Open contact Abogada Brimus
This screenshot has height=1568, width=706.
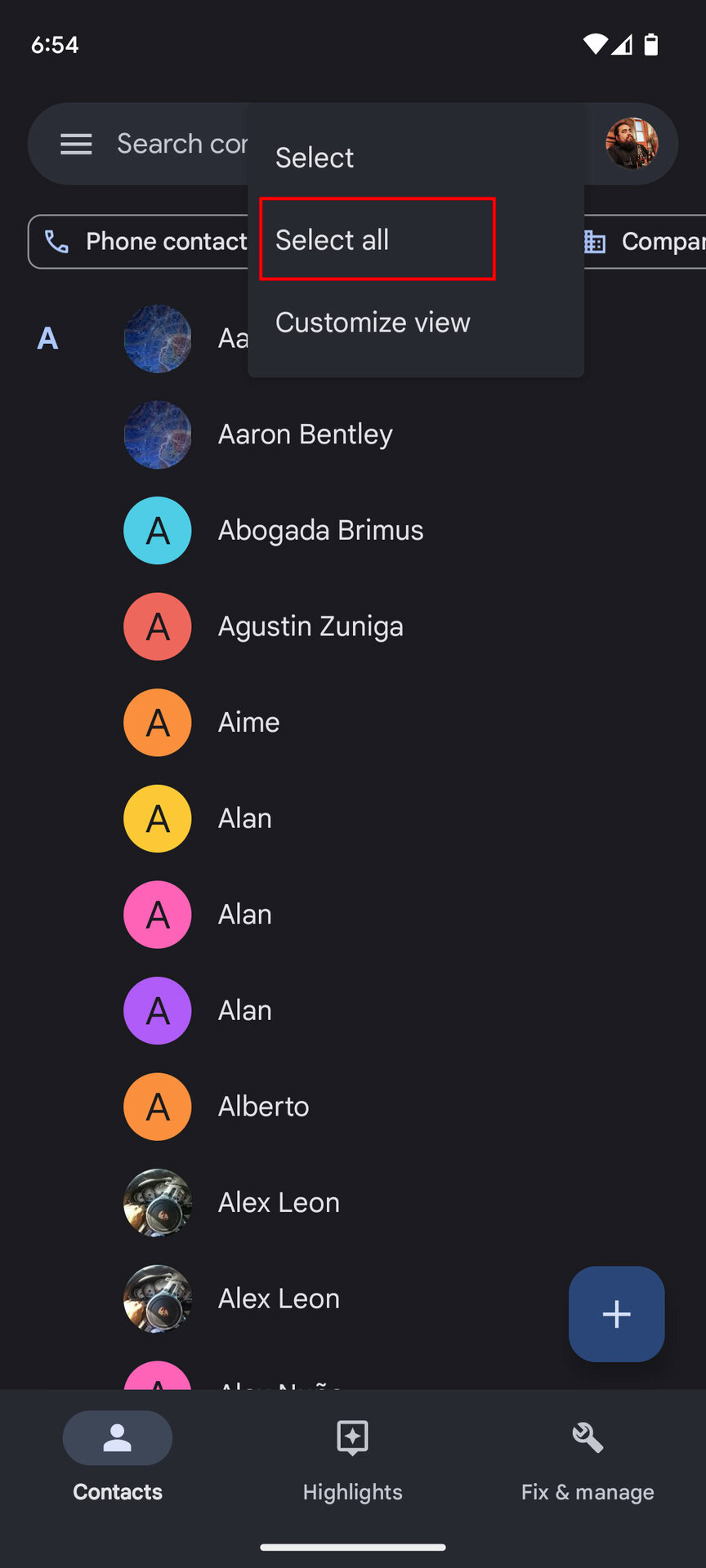coord(320,531)
